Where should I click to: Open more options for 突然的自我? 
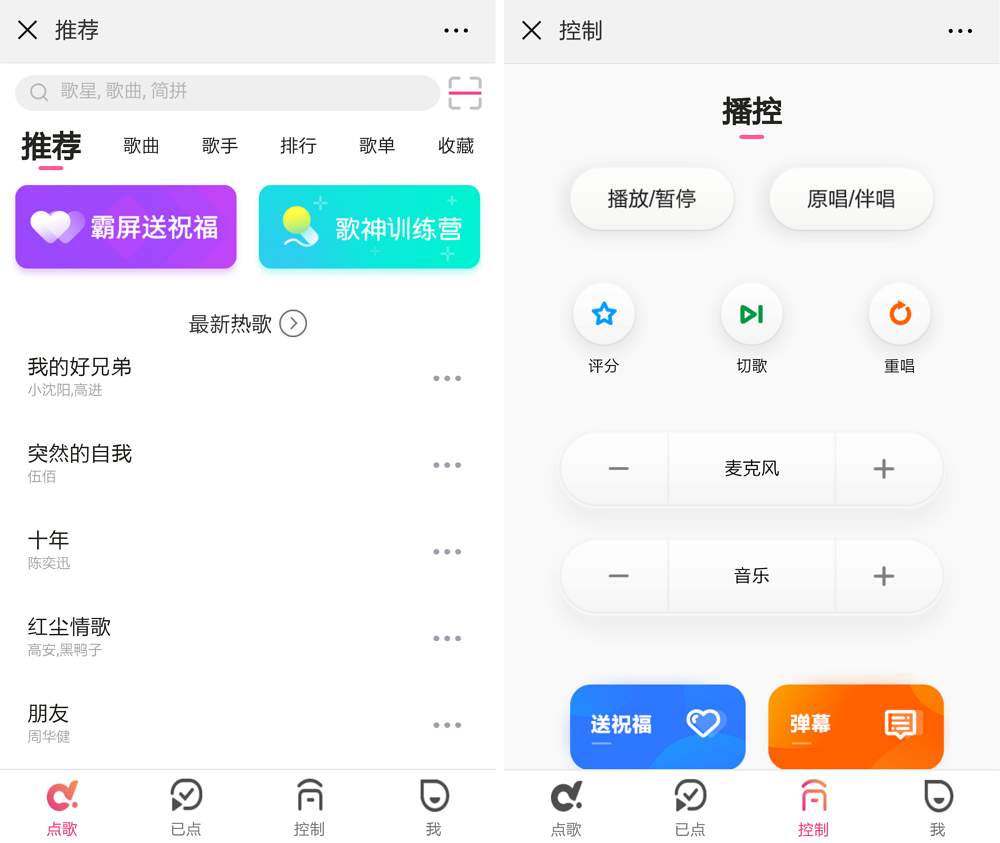pos(447,465)
